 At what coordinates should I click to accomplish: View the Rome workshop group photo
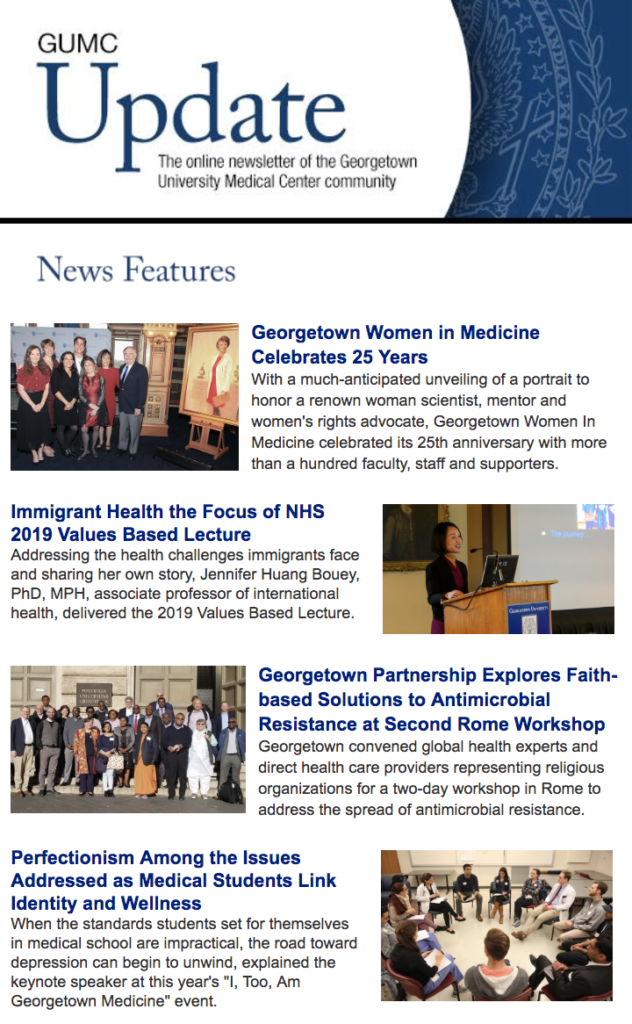[128, 739]
